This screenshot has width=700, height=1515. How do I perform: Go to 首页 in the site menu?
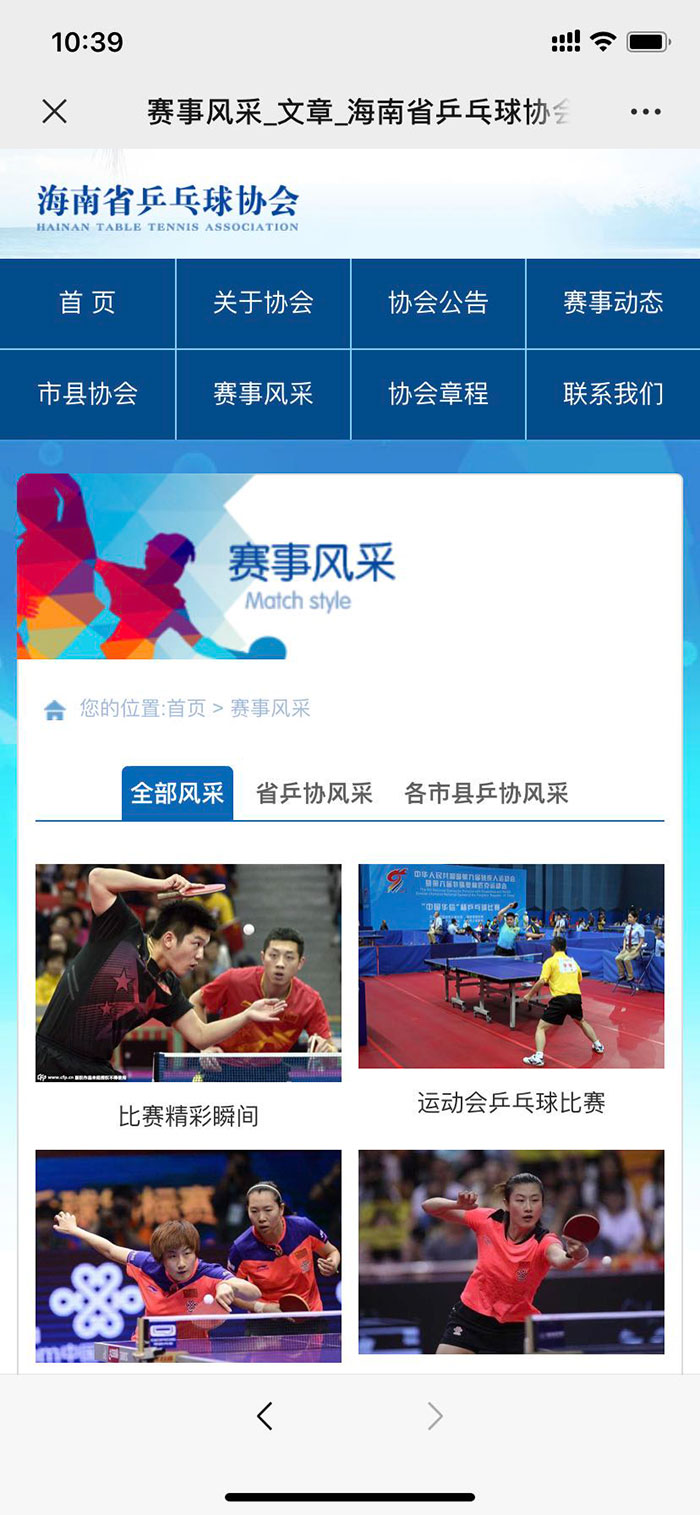pos(88,303)
